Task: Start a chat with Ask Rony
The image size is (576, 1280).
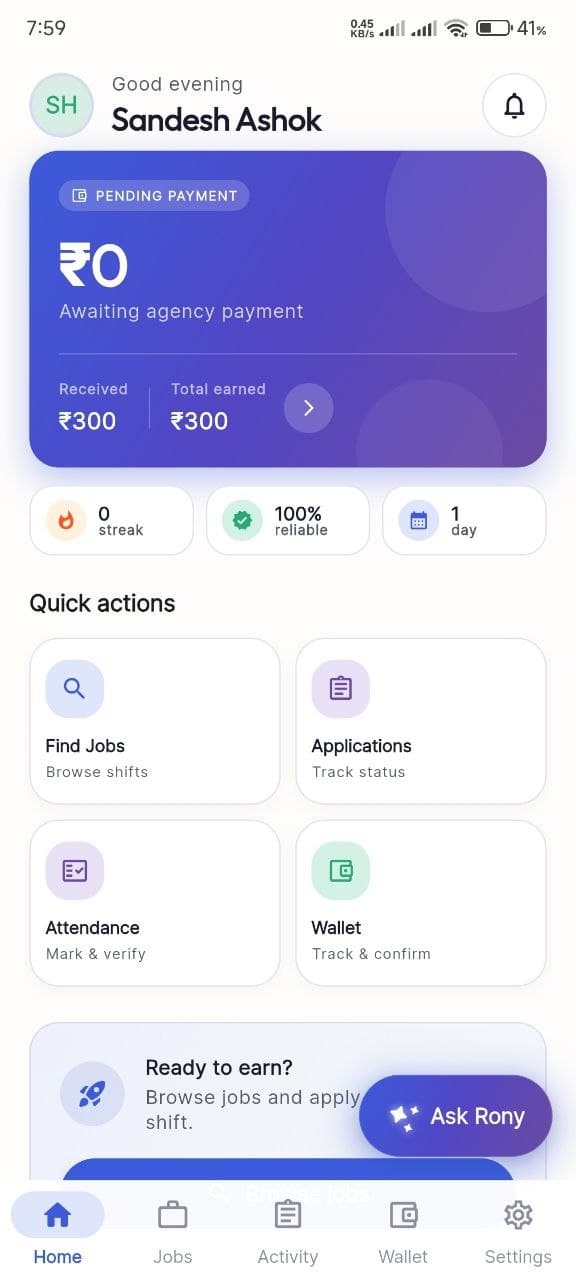Action: click(456, 1116)
